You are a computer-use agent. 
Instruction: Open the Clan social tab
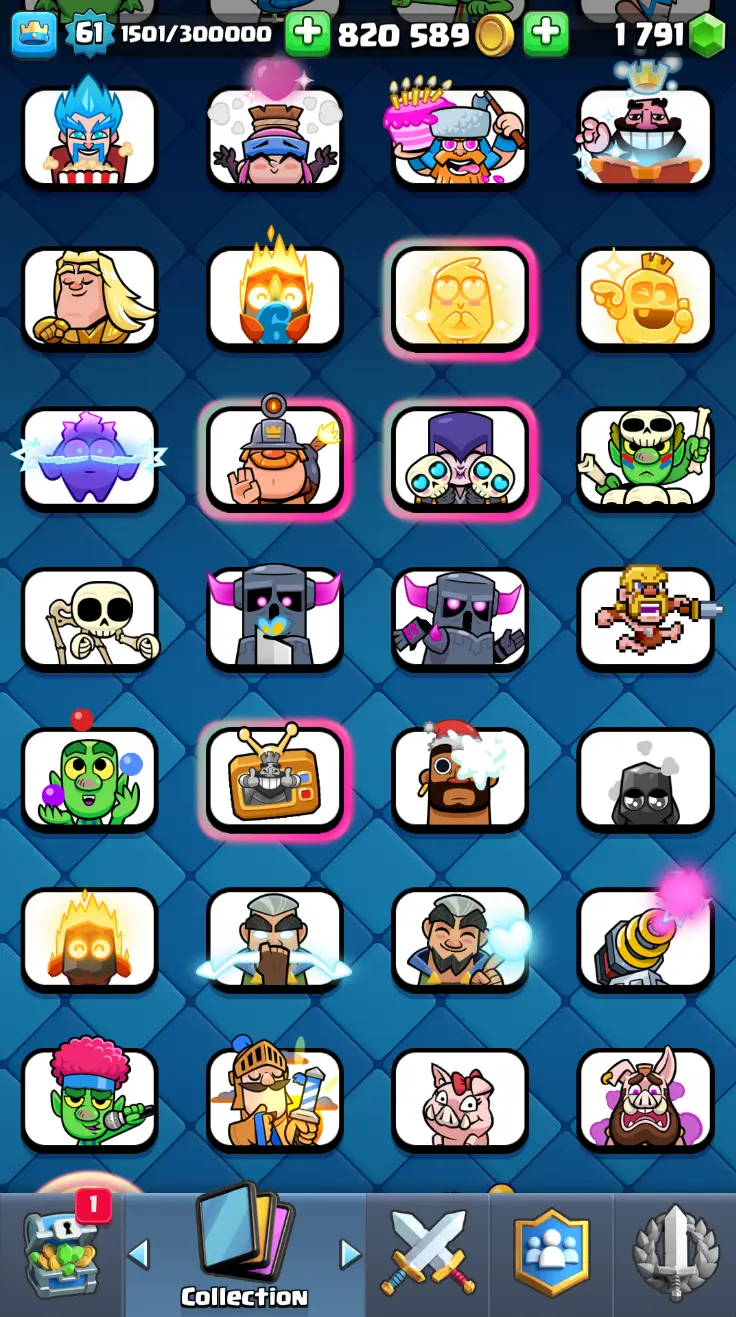[551, 1254]
